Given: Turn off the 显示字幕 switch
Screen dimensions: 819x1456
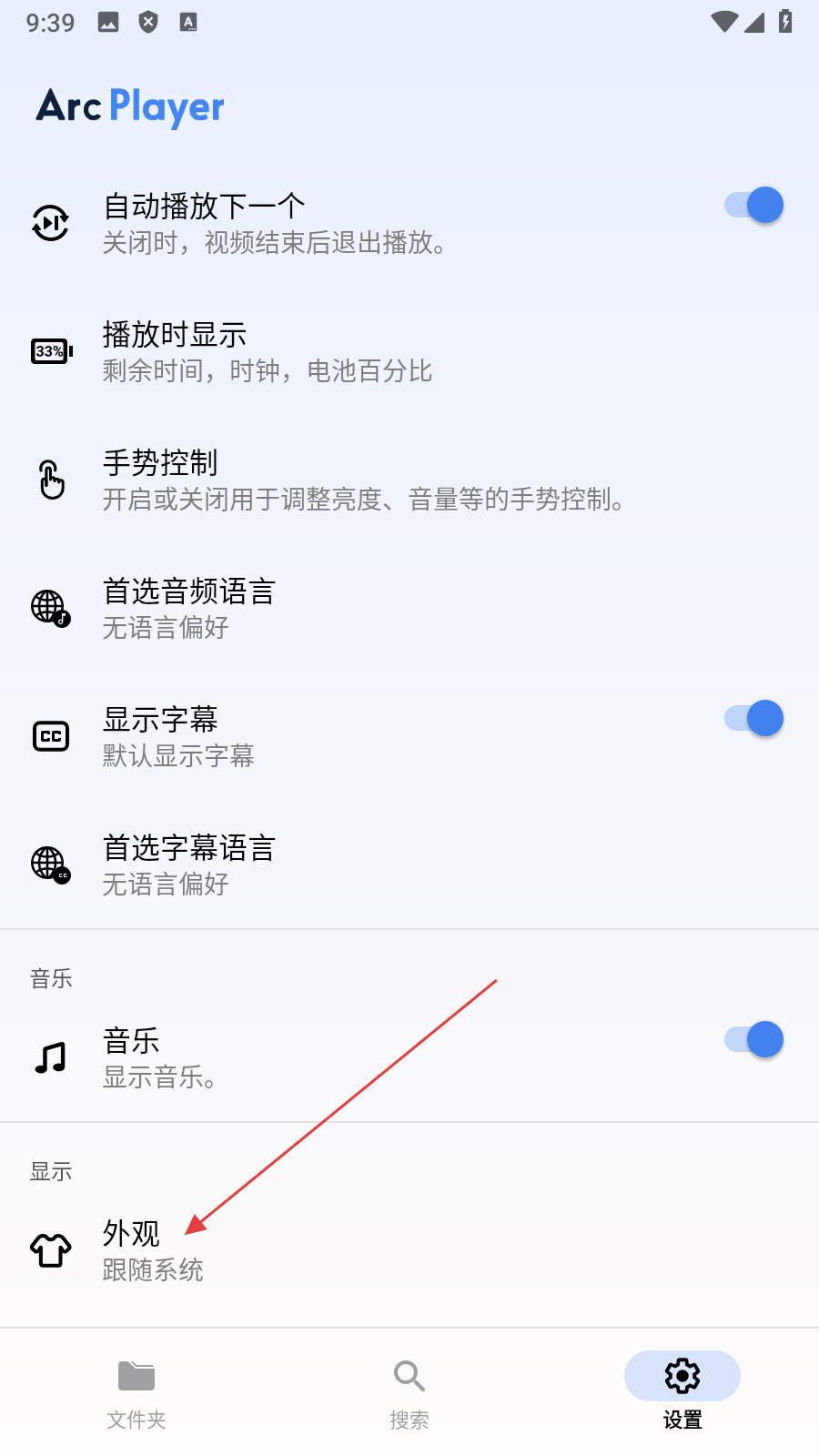Looking at the screenshot, I should click(753, 719).
